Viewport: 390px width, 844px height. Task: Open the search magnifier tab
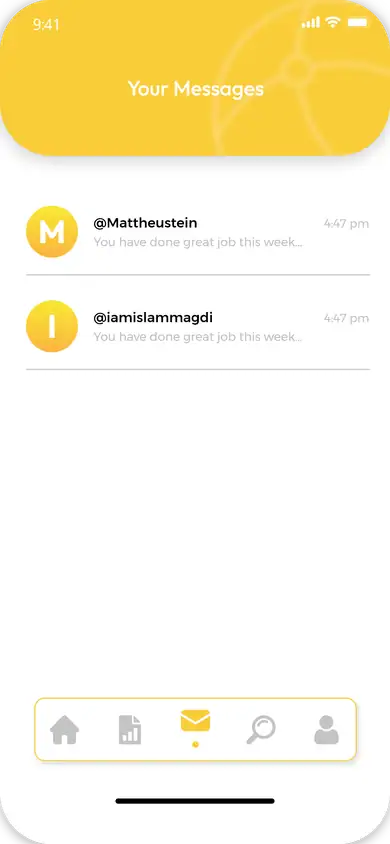click(x=261, y=730)
